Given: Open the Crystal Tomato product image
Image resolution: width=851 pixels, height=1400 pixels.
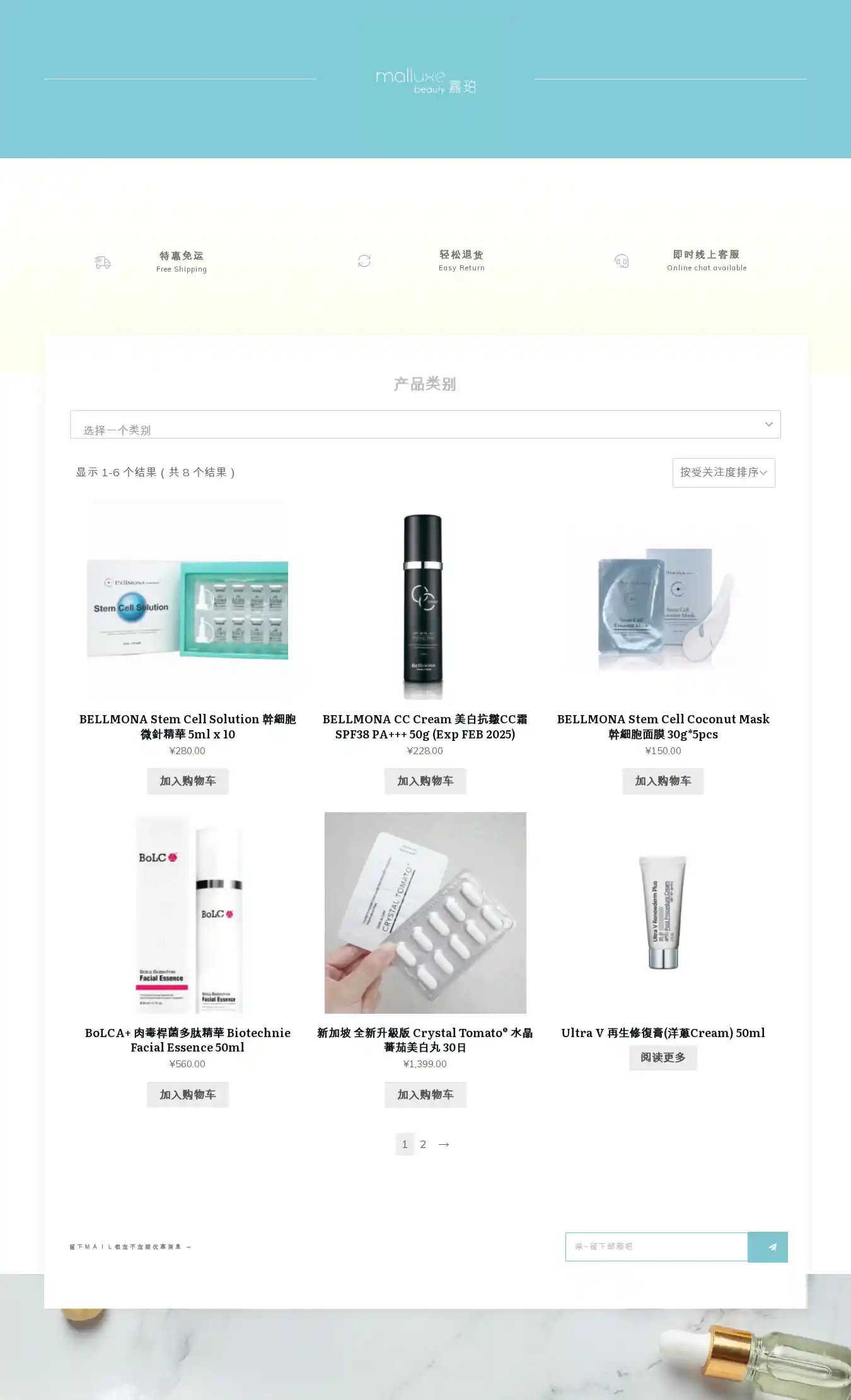Looking at the screenshot, I should (x=425, y=914).
